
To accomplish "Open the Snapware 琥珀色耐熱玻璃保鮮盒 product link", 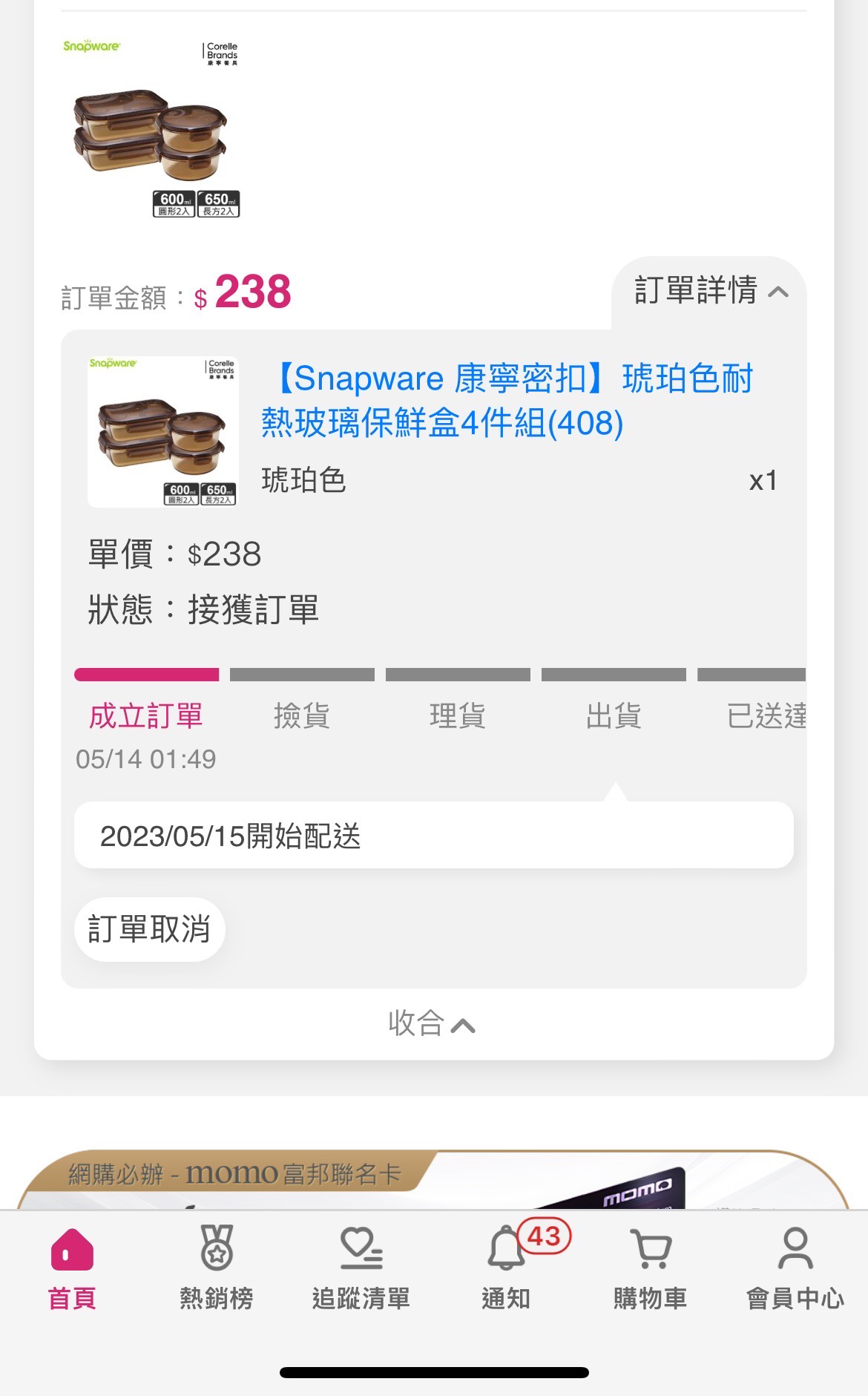I will point(507,400).
